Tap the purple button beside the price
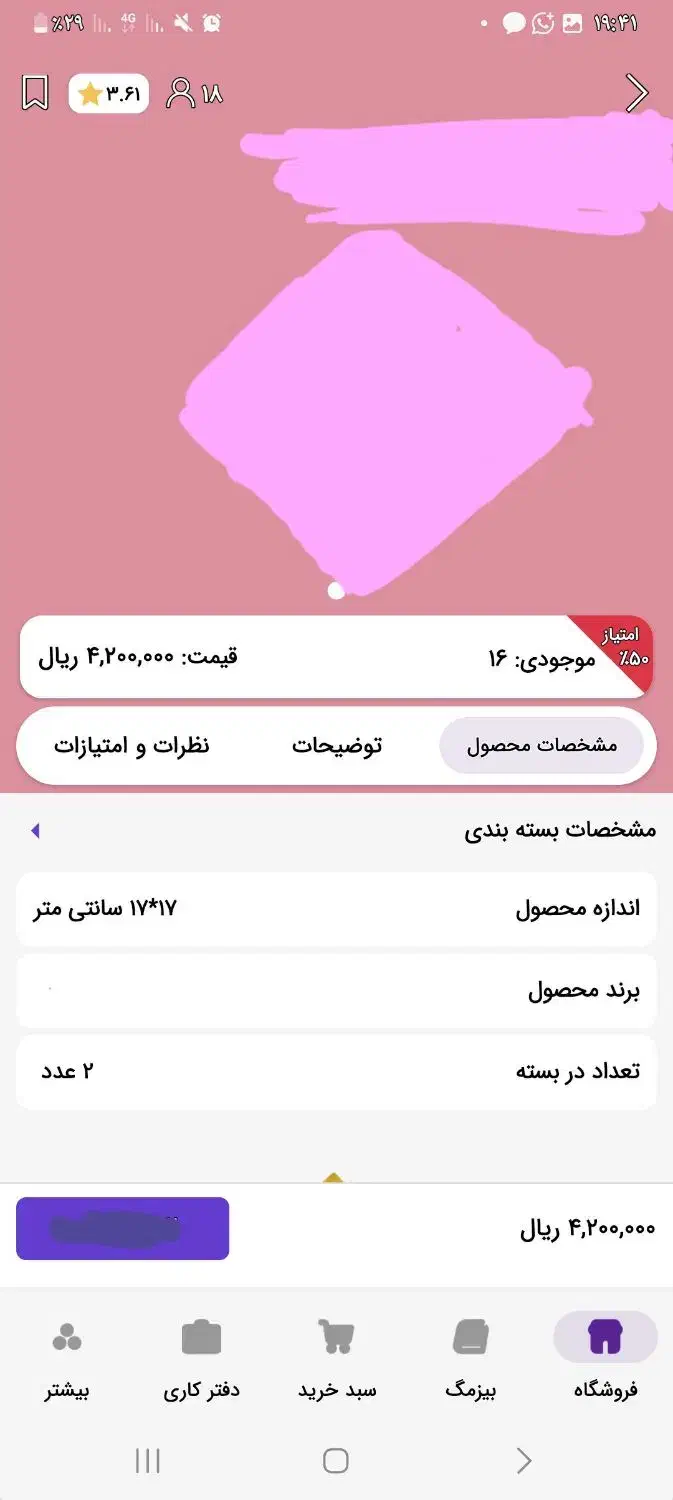The width and height of the screenshot is (673, 1500). coord(122,1228)
